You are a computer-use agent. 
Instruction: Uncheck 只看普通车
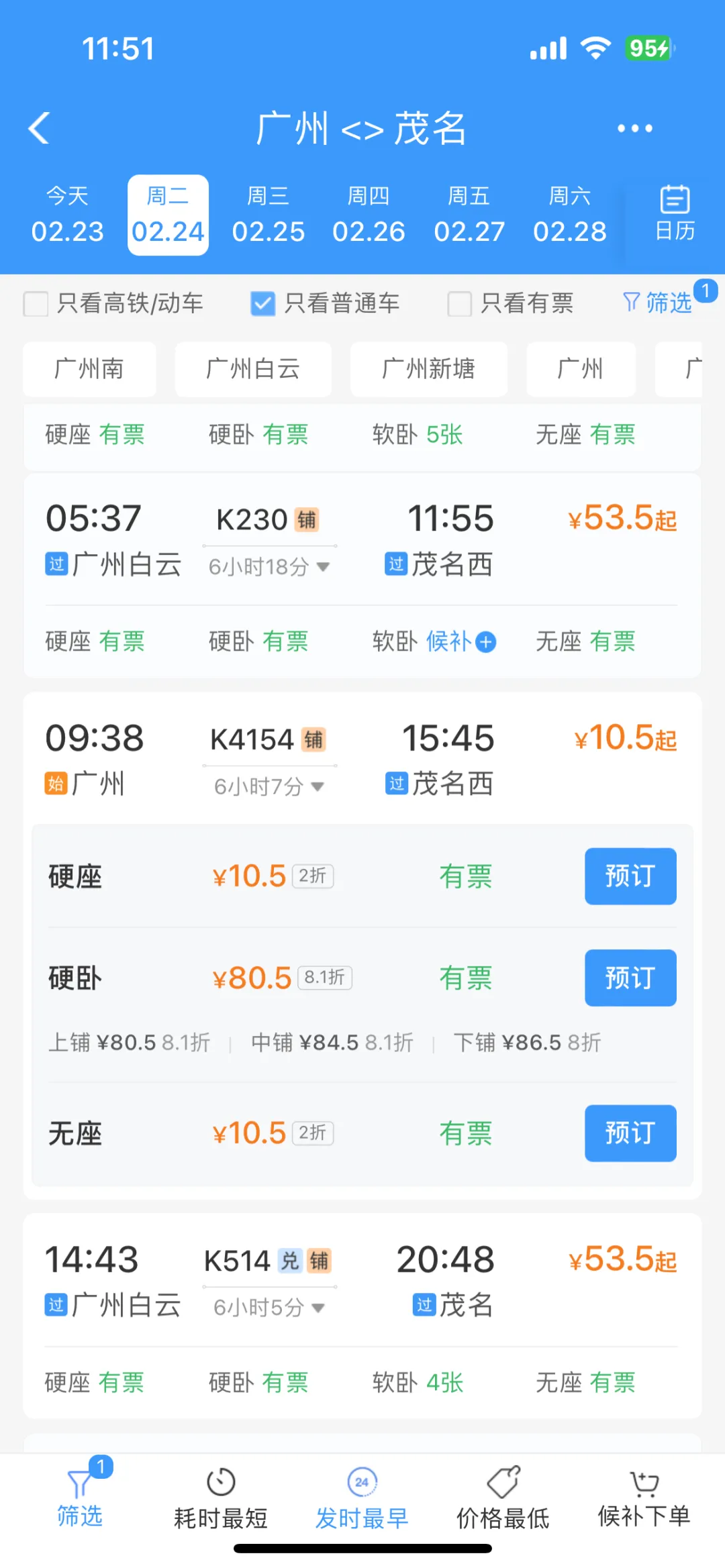(262, 303)
